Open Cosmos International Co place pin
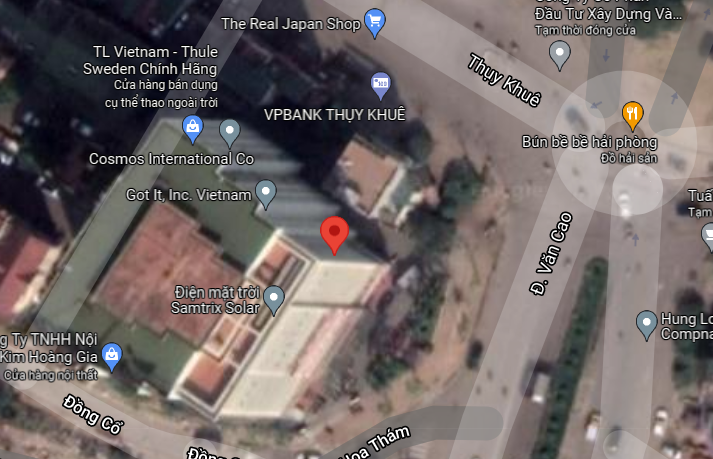Image resolution: width=713 pixels, height=459 pixels. 231,130
